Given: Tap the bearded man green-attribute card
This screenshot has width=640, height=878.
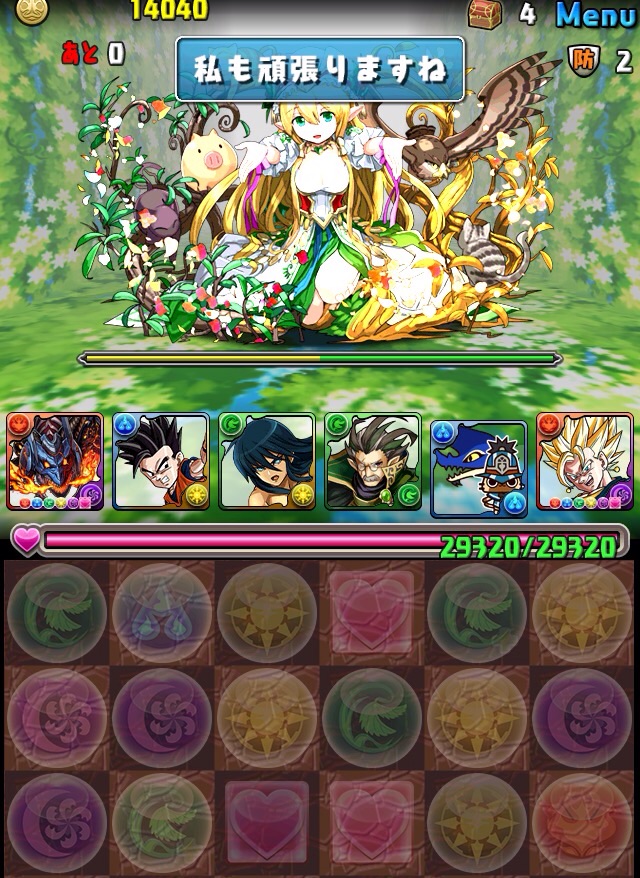Looking at the screenshot, I should 372,462.
